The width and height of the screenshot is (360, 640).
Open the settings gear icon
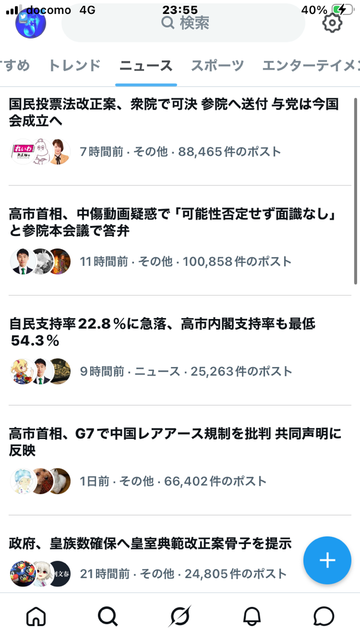tap(332, 23)
